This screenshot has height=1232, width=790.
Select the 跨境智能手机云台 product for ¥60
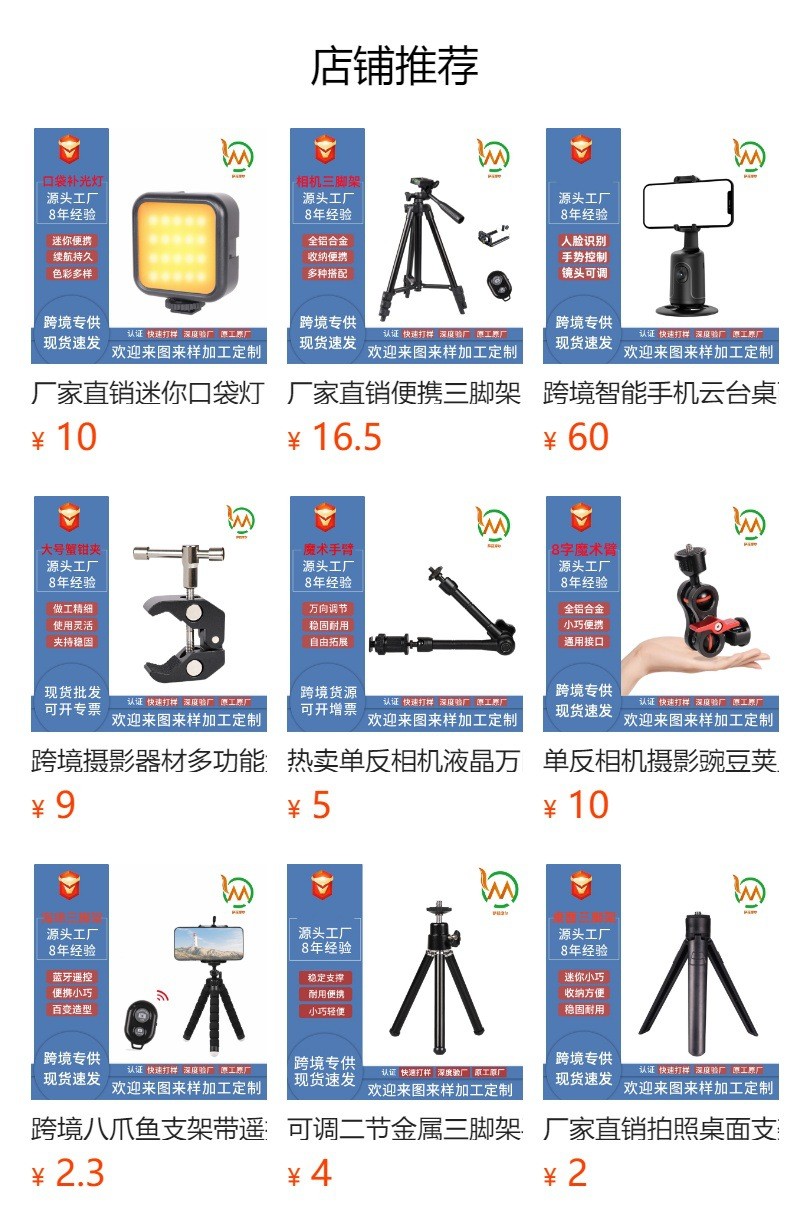(661, 246)
